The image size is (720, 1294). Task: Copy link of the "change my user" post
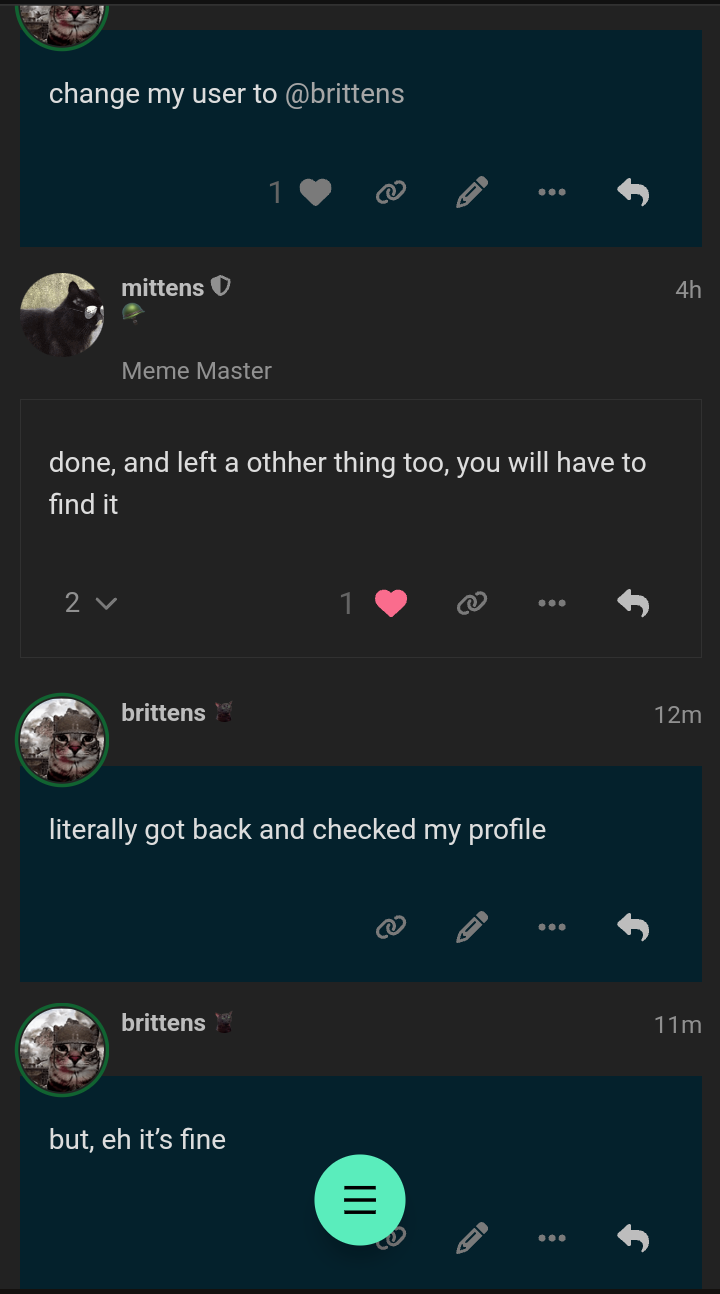coord(391,192)
